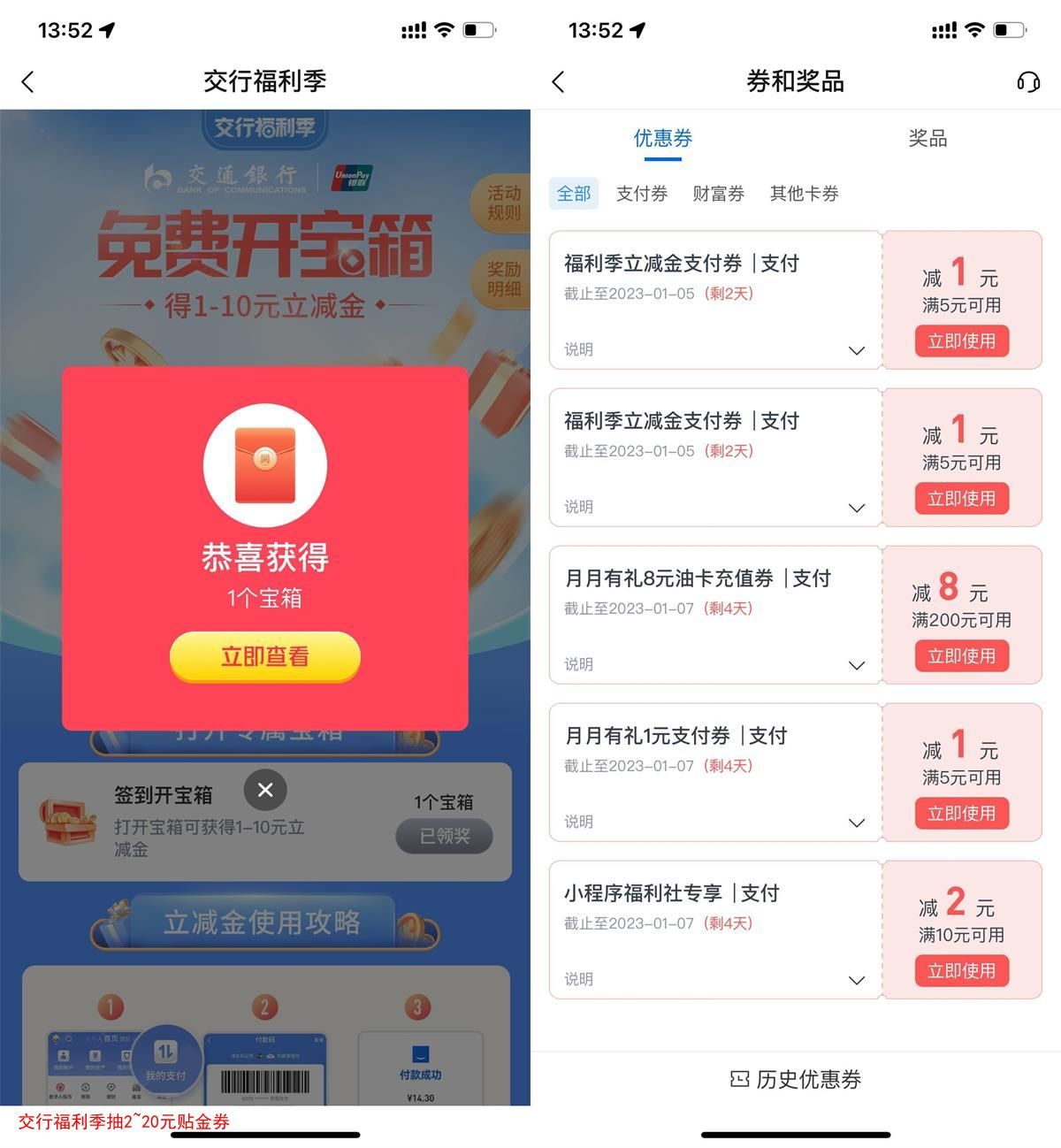The width and height of the screenshot is (1061, 1148).
Task: Filter coupons by 财富券
Action: point(718,194)
